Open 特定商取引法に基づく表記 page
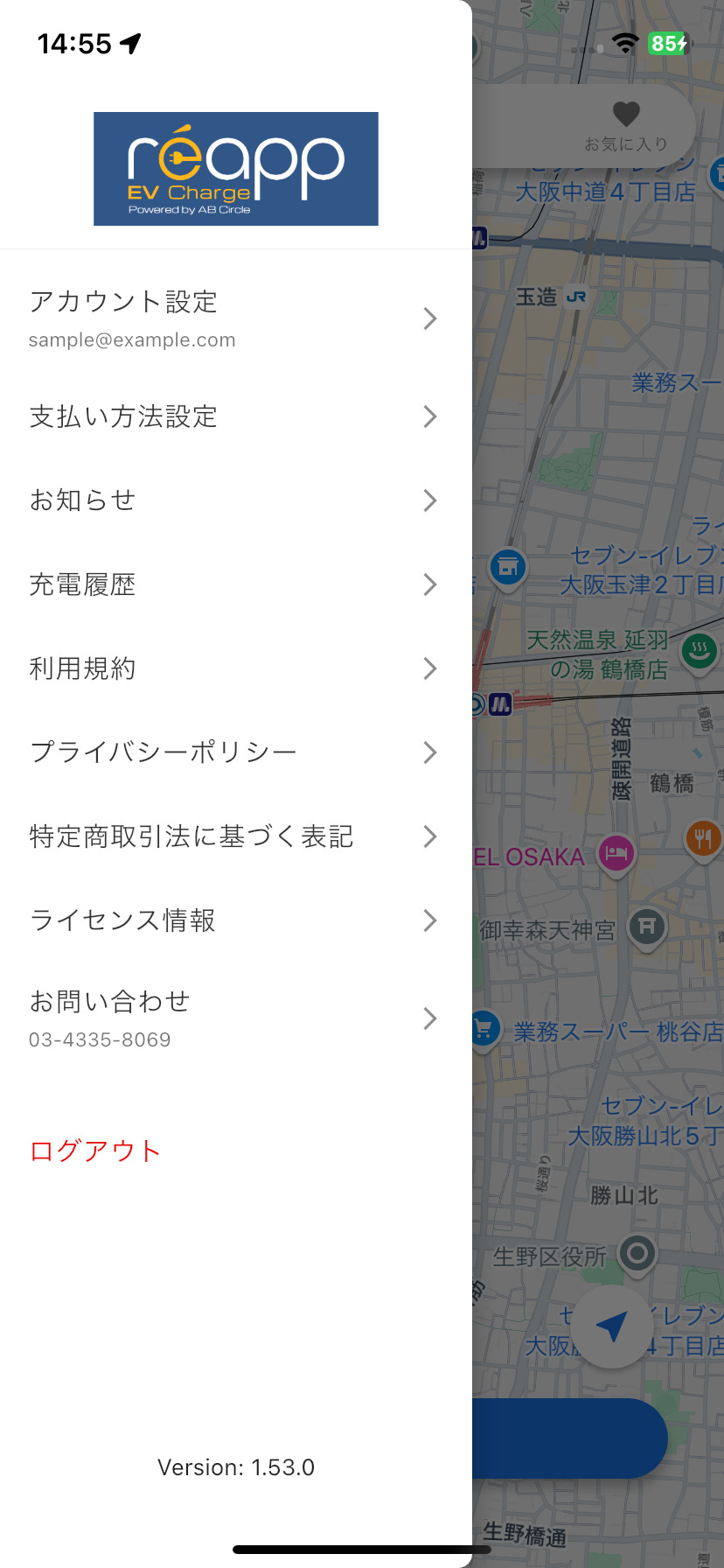This screenshot has width=724, height=1568. pos(234,836)
